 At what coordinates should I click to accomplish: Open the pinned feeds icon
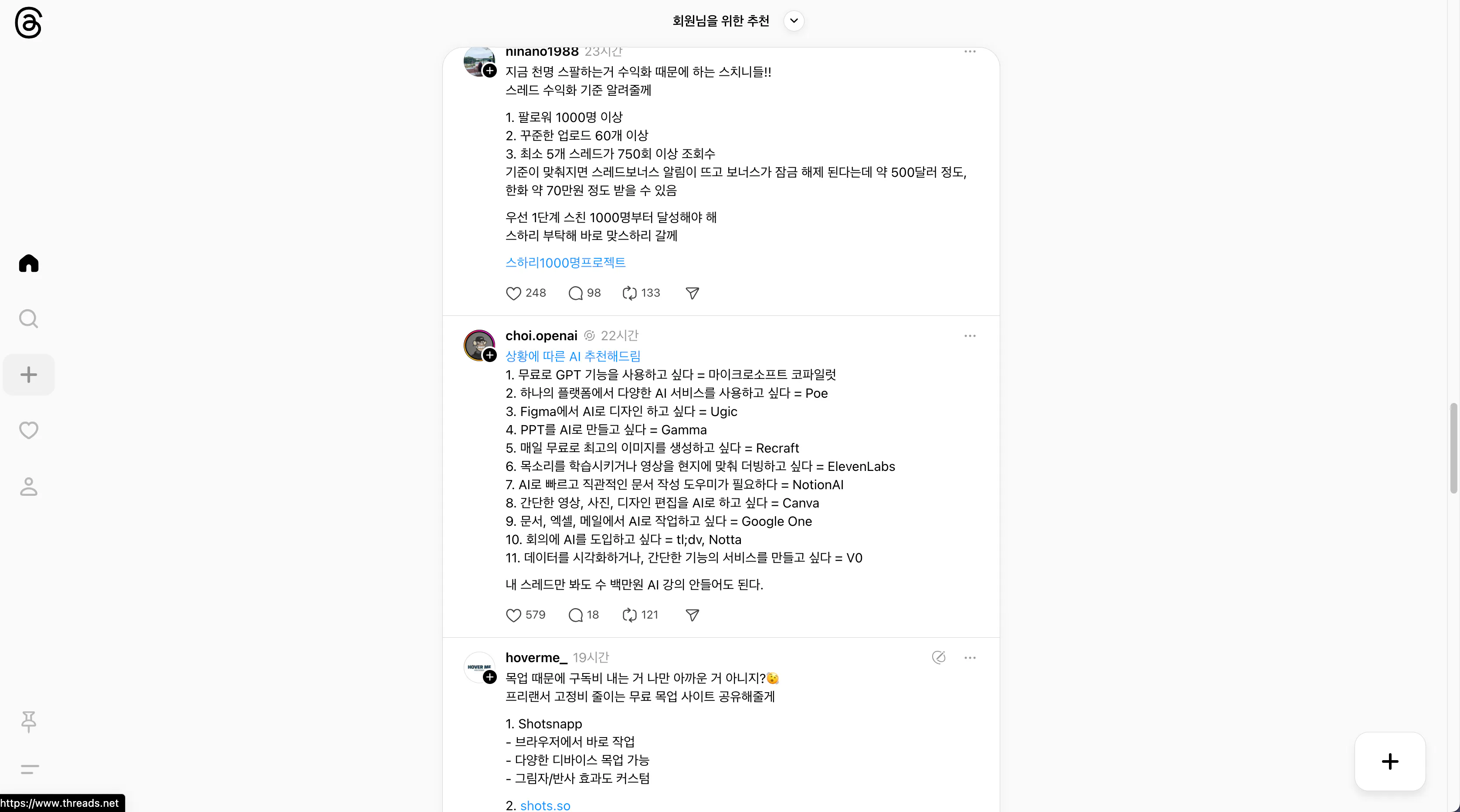28,721
